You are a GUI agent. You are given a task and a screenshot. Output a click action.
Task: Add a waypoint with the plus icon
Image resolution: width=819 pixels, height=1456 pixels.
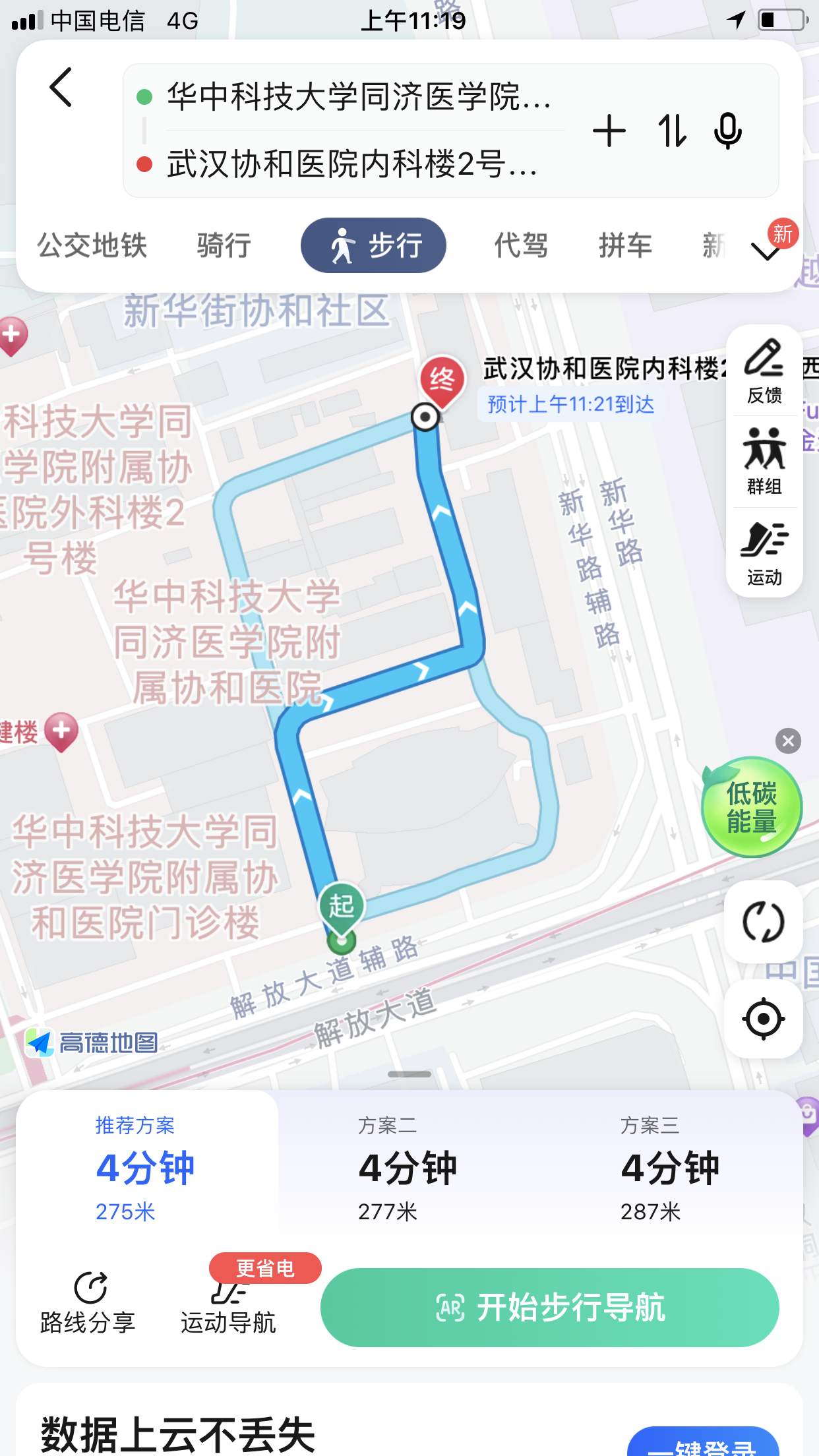tap(609, 131)
